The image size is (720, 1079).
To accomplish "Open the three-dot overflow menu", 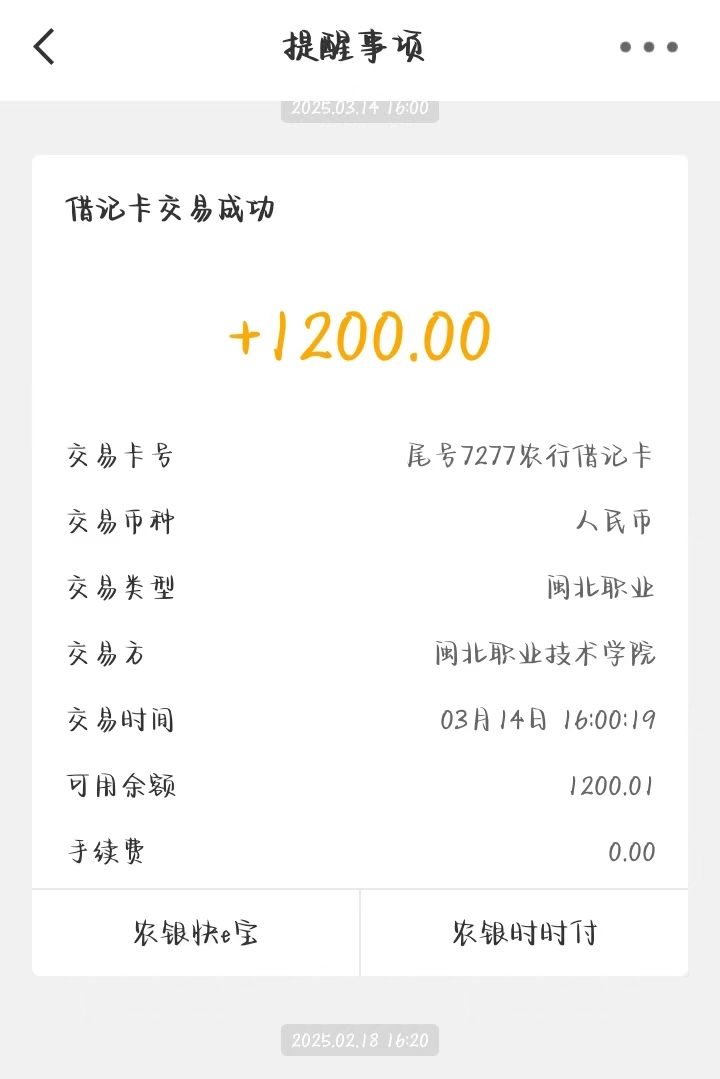I will pyautogui.click(x=648, y=47).
